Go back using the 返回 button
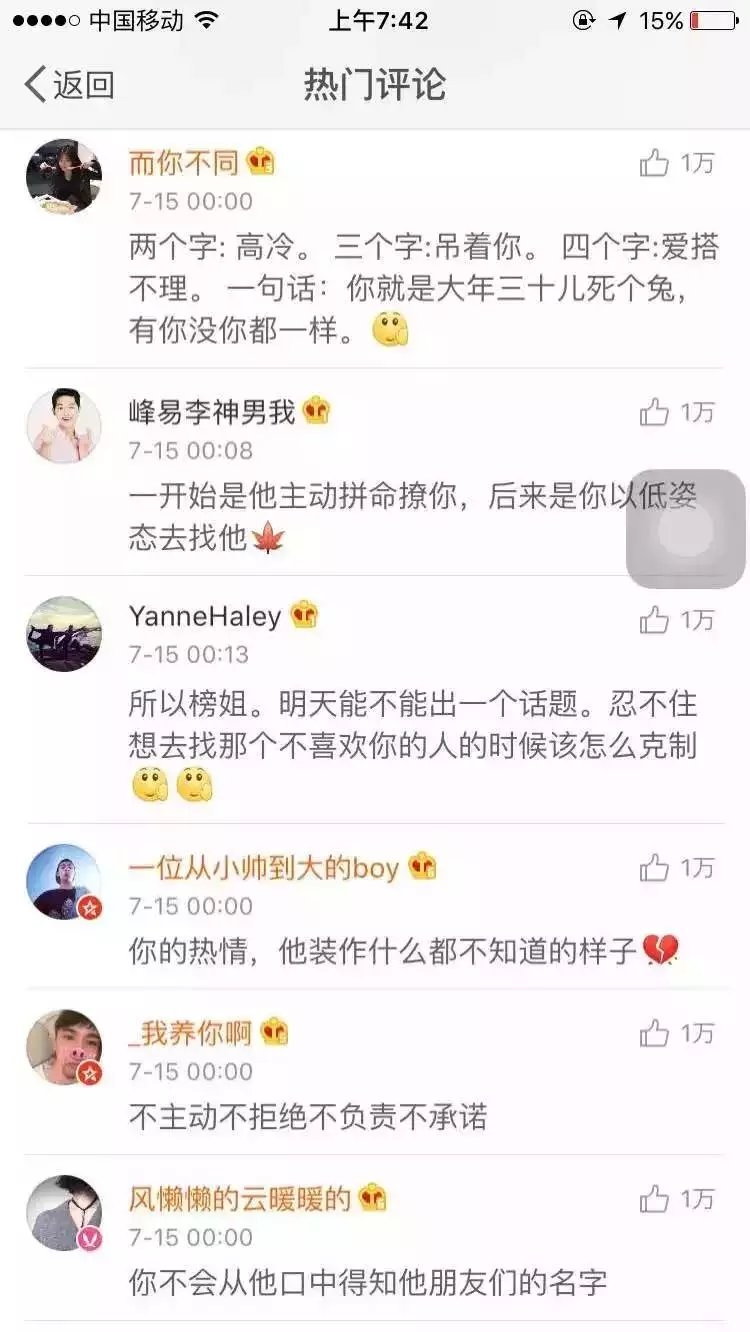 (69, 85)
